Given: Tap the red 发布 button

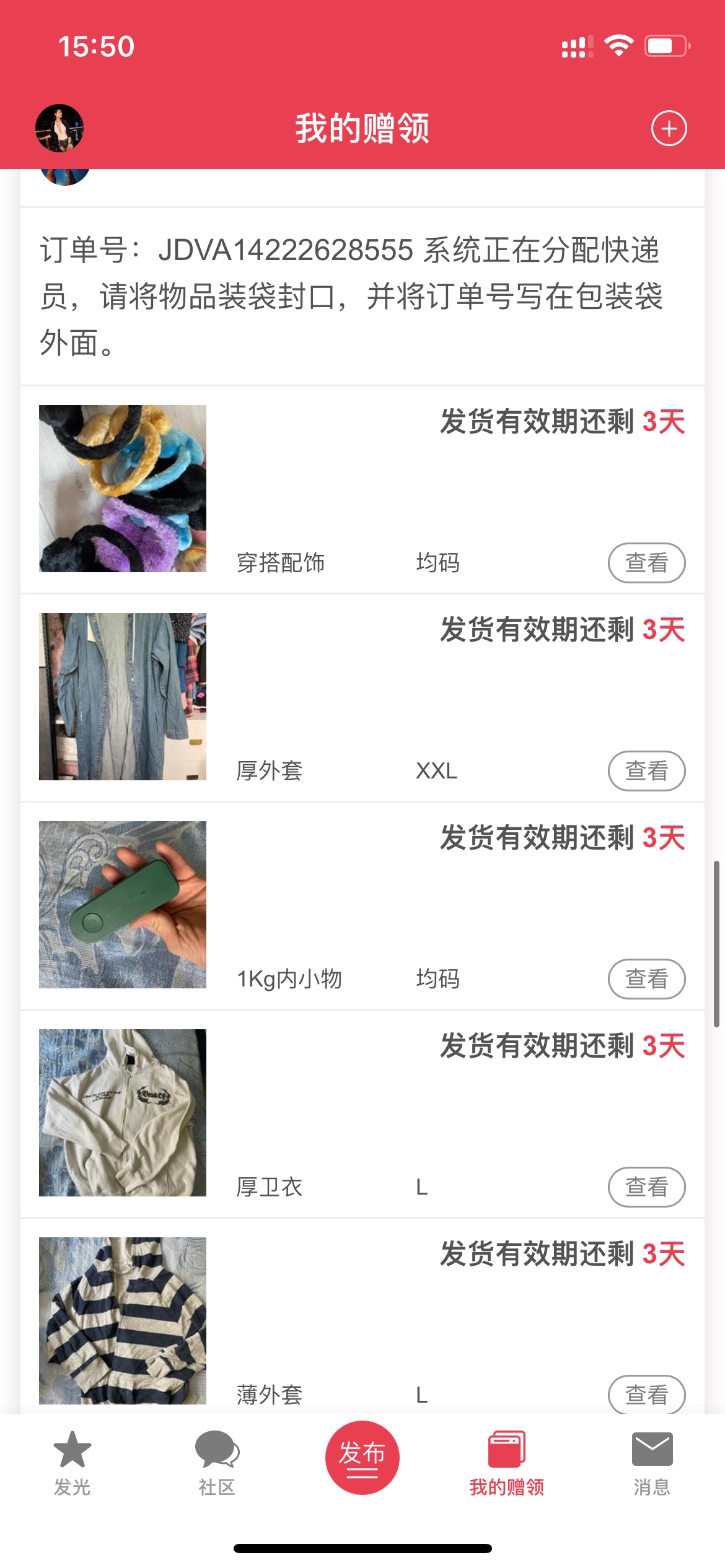Looking at the screenshot, I should [362, 1457].
